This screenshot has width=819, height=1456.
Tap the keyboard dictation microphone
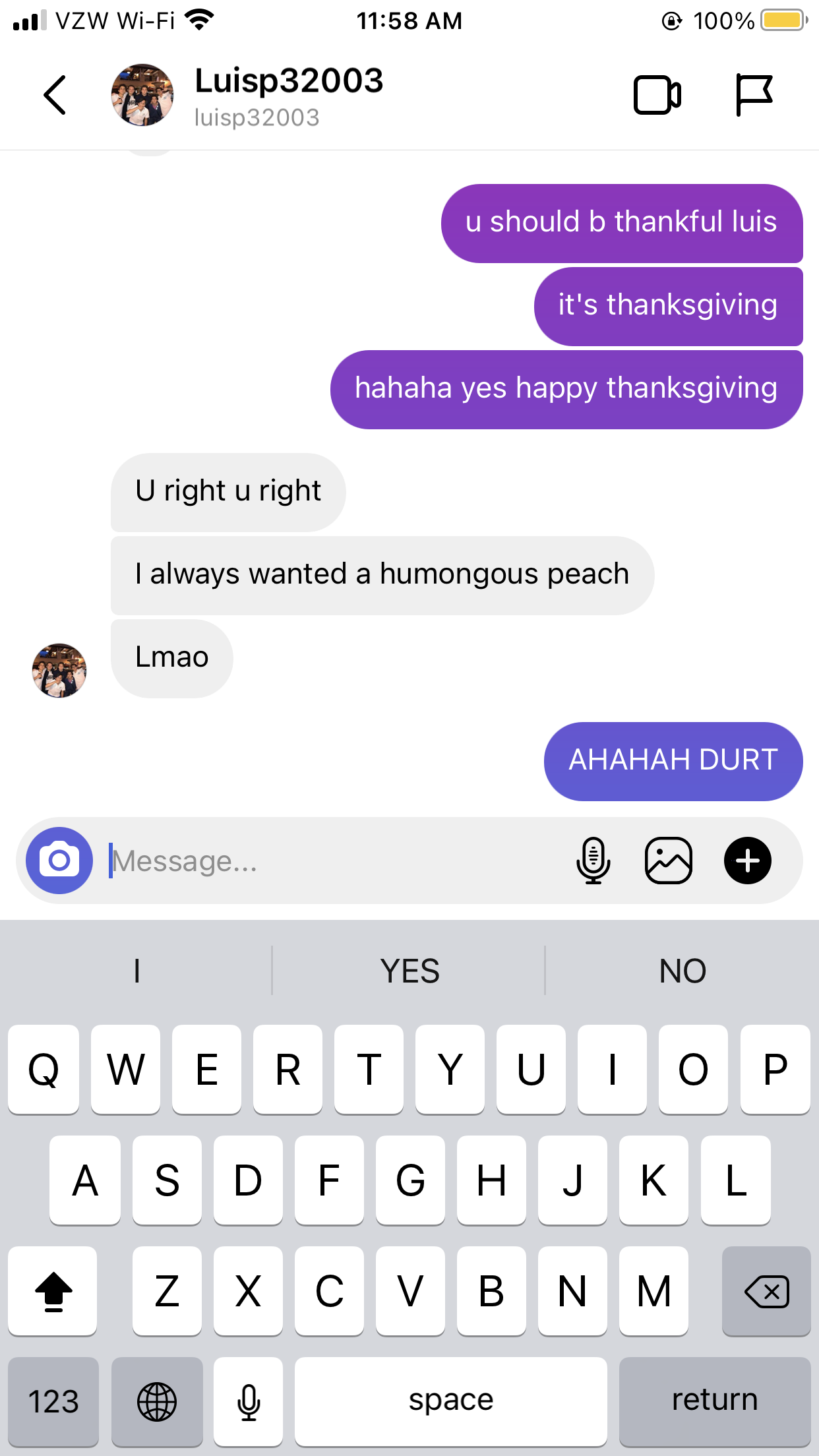[x=249, y=1401]
